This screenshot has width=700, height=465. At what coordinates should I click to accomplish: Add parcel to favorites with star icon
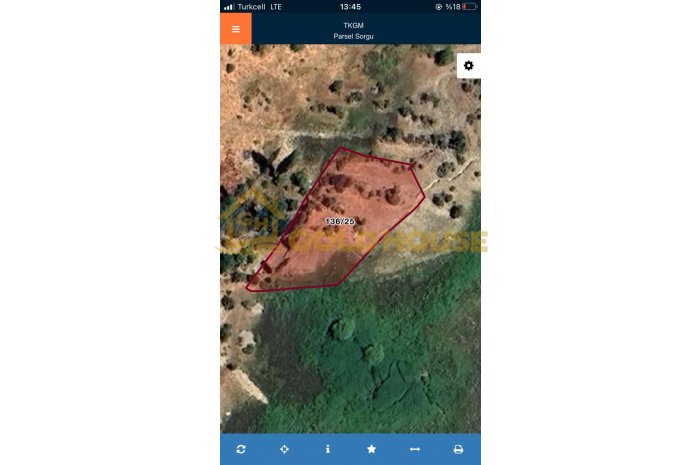(x=371, y=449)
